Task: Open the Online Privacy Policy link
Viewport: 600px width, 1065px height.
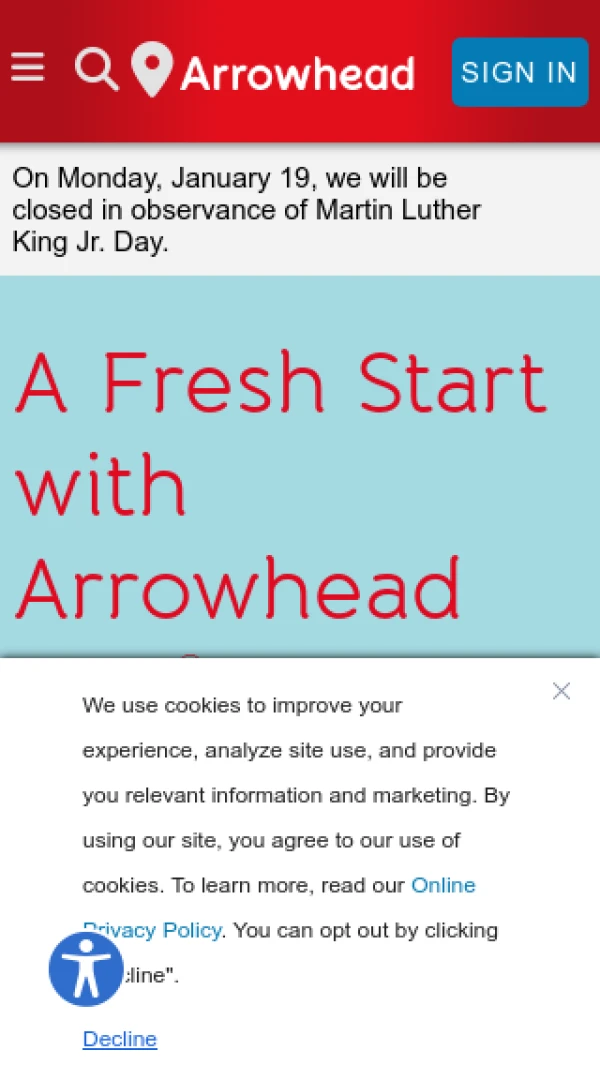Action: [x=443, y=886]
